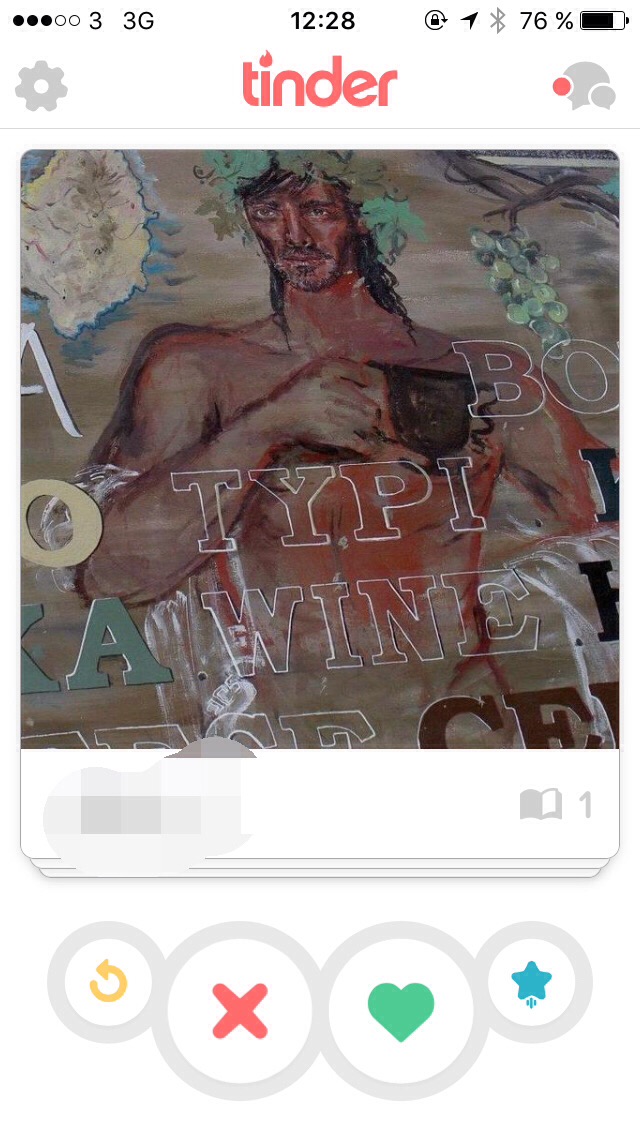Viewport: 640px width, 1136px height.
Task: Send a Super Like with the blue star
Action: [x=532, y=982]
